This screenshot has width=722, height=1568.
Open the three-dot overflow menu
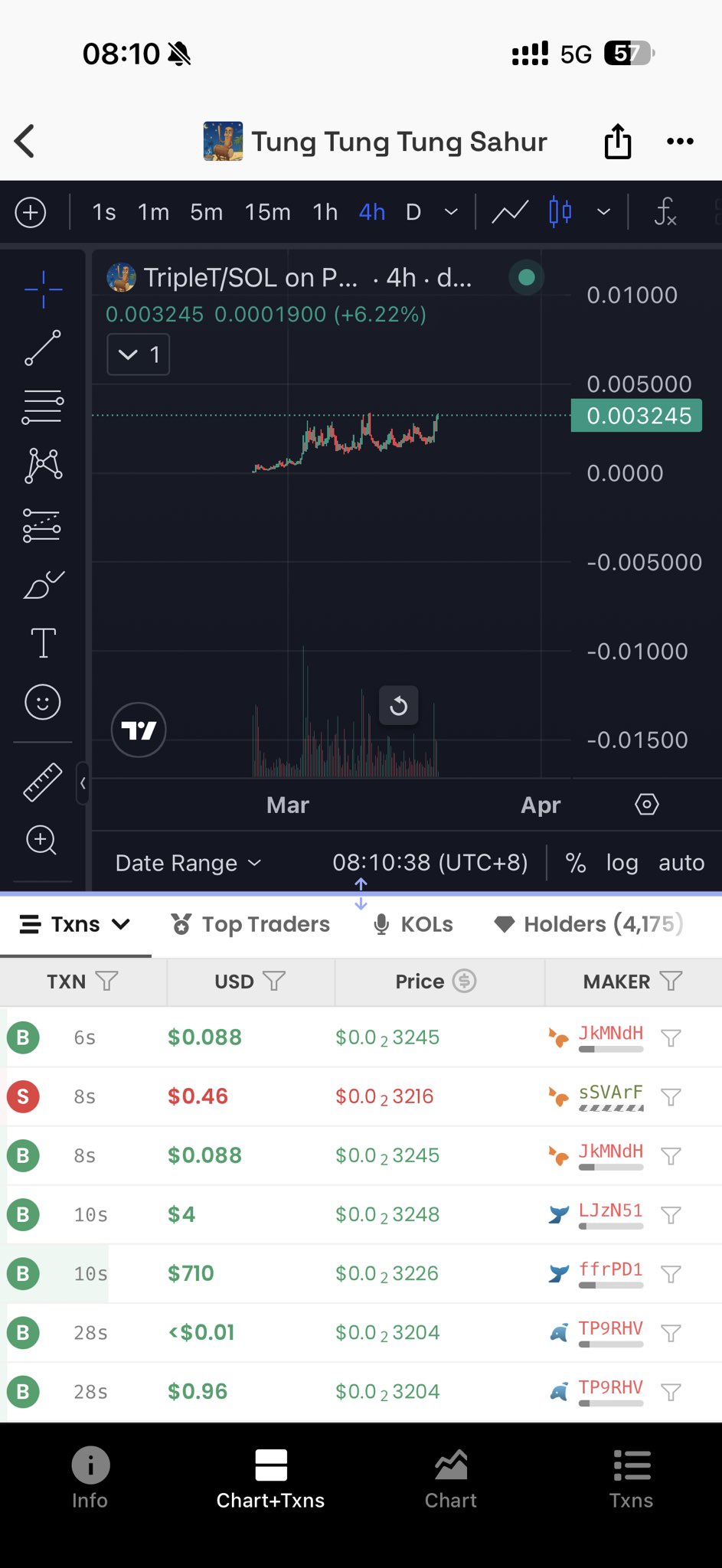point(680,142)
